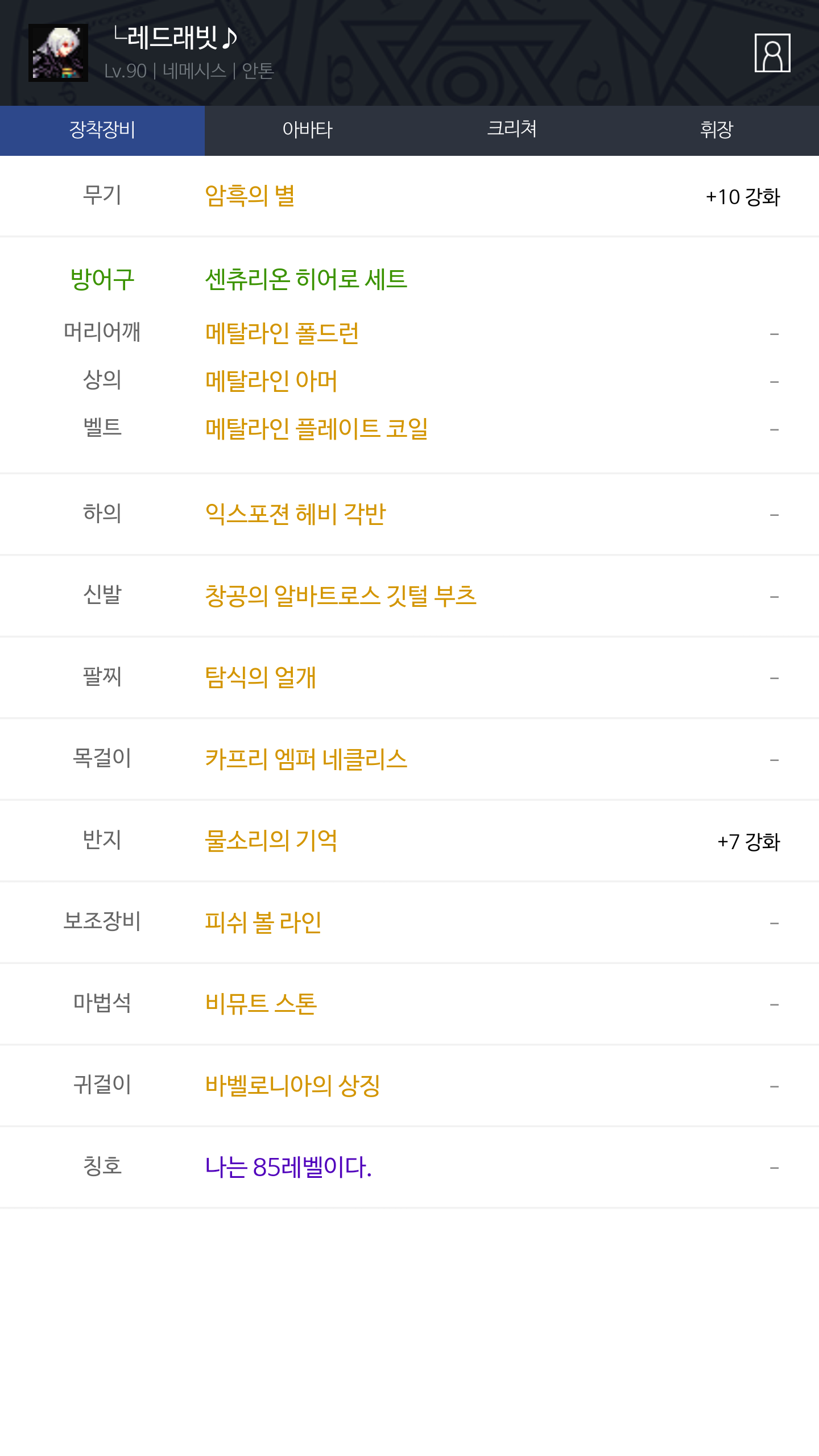Viewport: 819px width, 1456px height.
Task: Open weapon item 암흑의 별
Action: pyautogui.click(x=250, y=196)
